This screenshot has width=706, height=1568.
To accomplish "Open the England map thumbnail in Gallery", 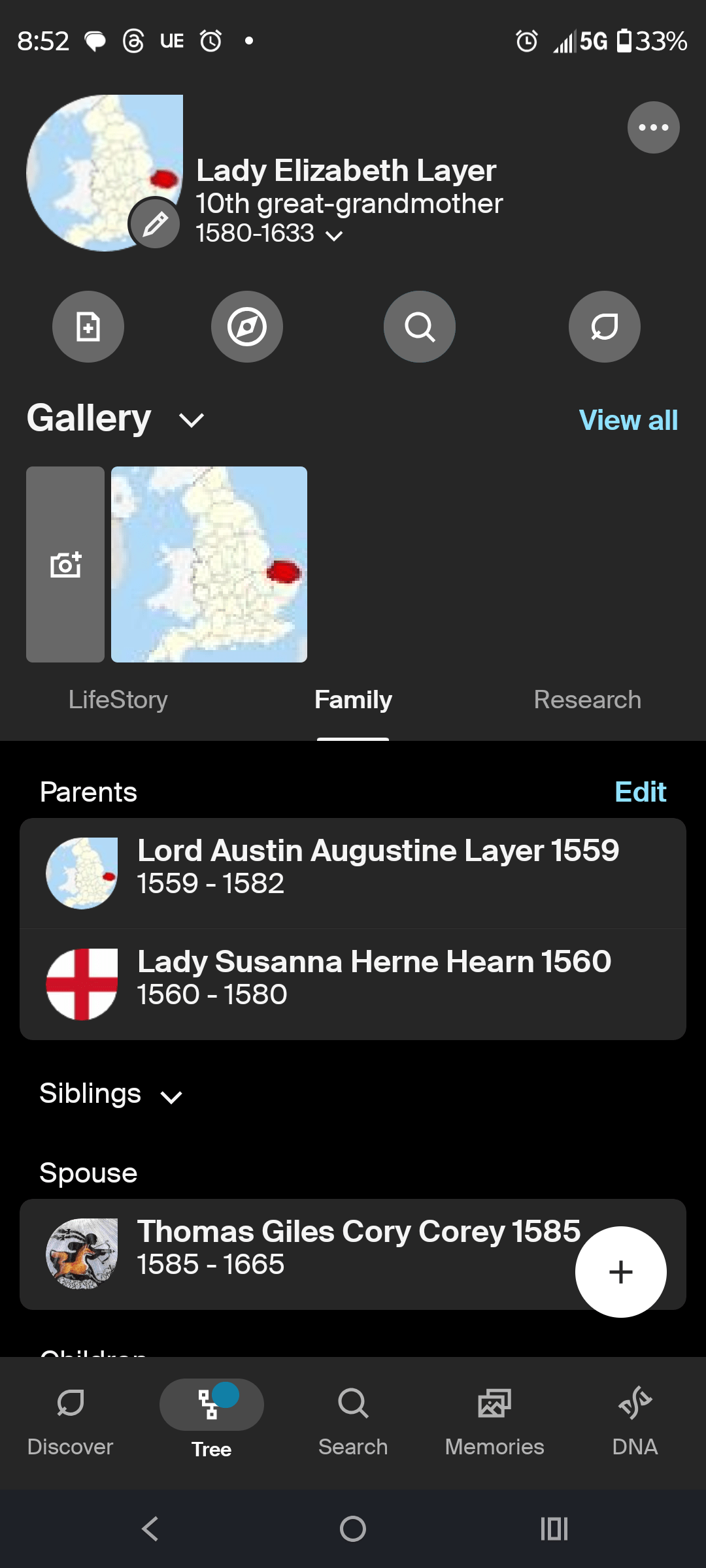I will pos(209,566).
